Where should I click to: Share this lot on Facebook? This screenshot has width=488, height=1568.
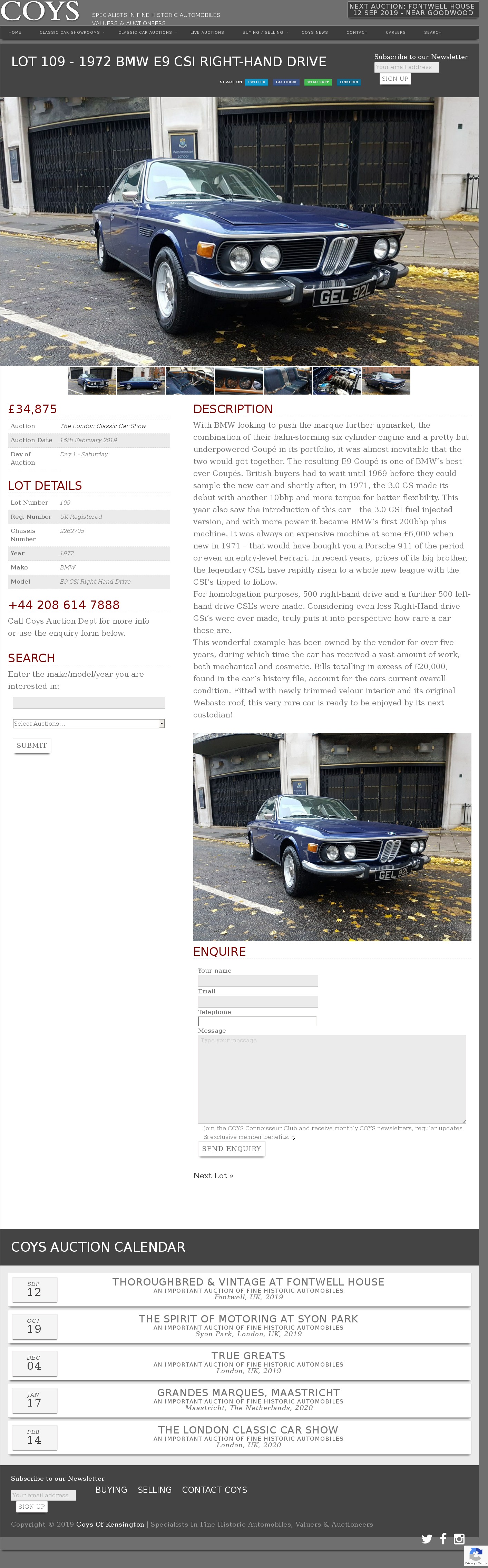pyautogui.click(x=286, y=81)
